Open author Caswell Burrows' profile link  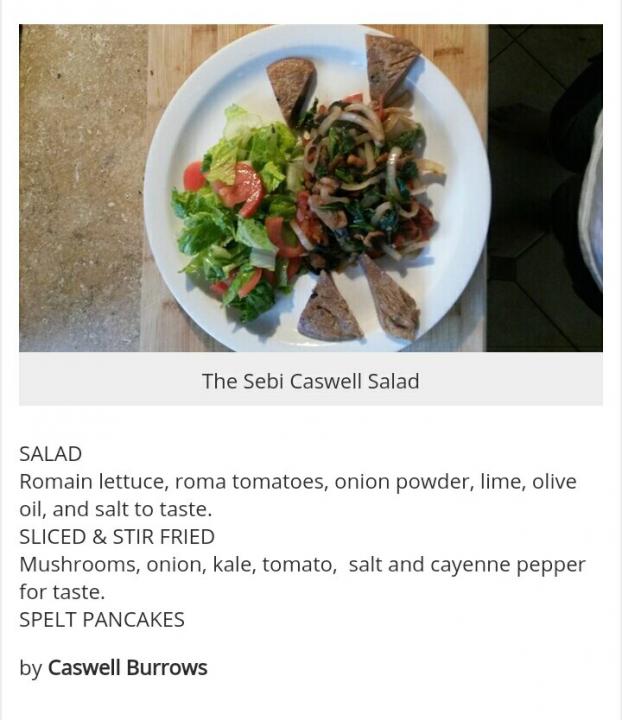tap(127, 668)
